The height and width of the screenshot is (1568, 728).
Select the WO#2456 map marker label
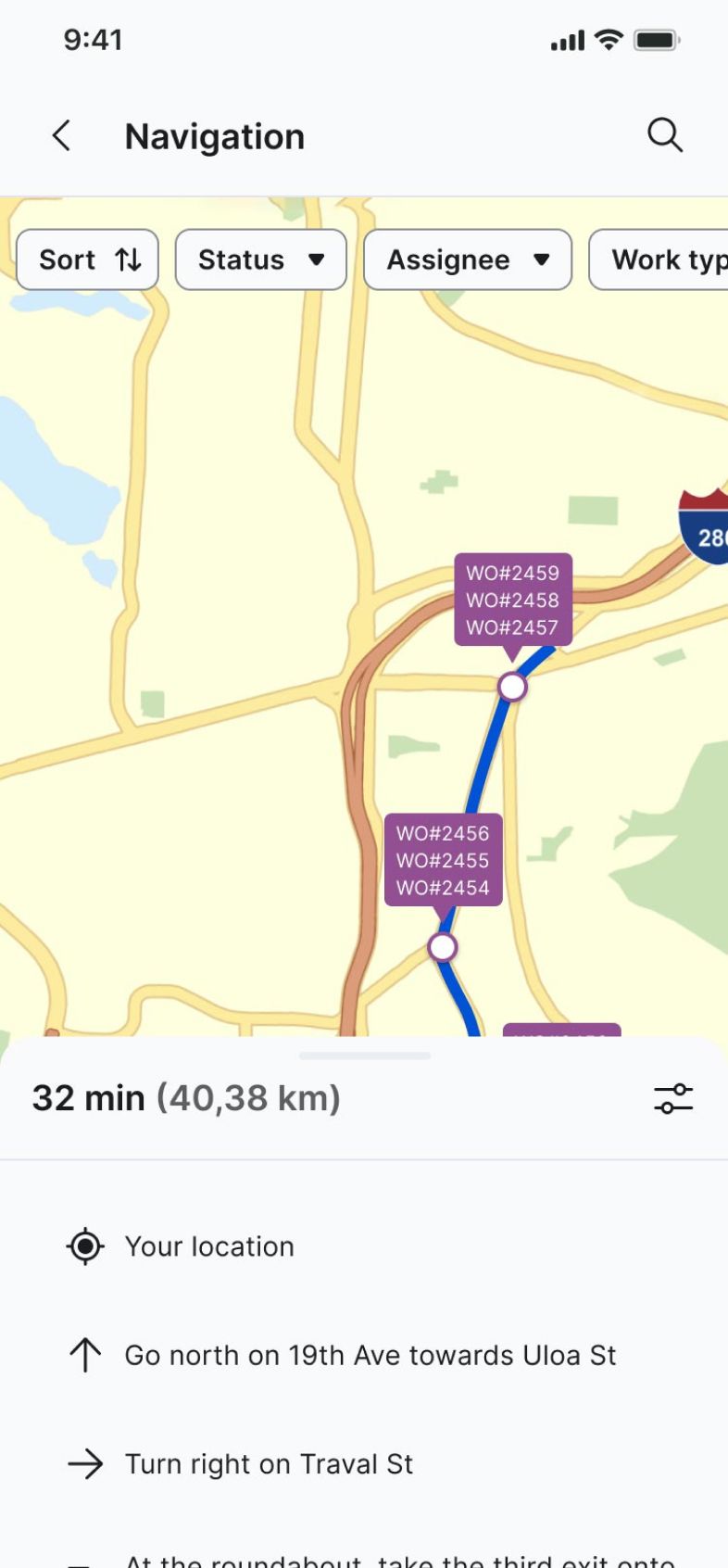tap(443, 834)
